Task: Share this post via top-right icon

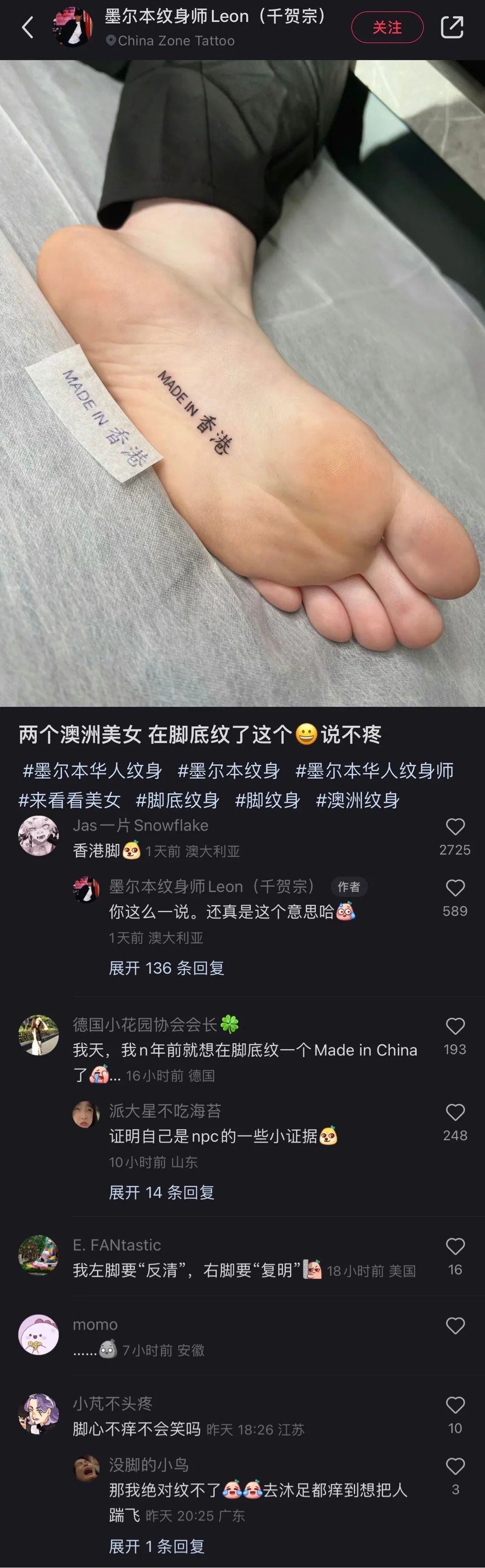Action: 451,27
